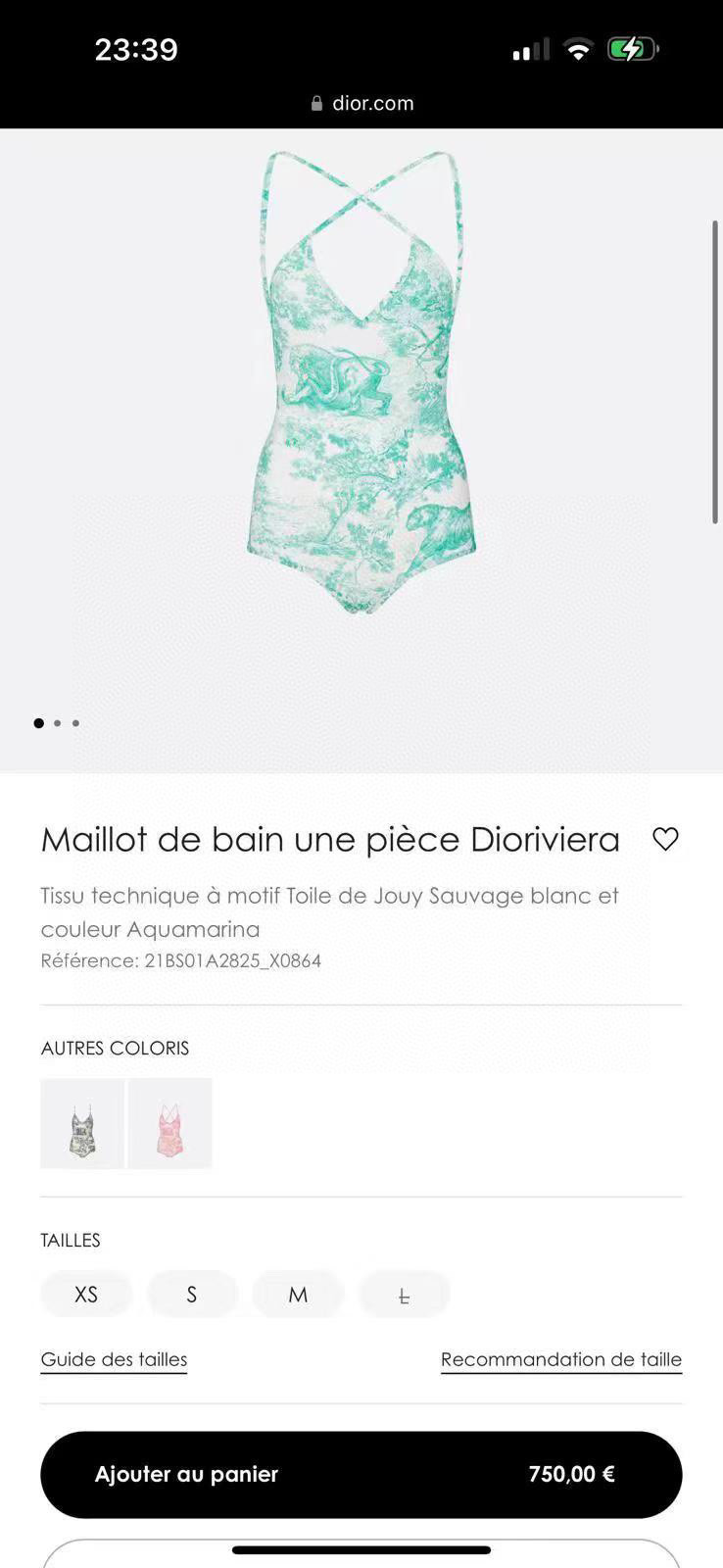Select the second carousel dot

tap(58, 723)
